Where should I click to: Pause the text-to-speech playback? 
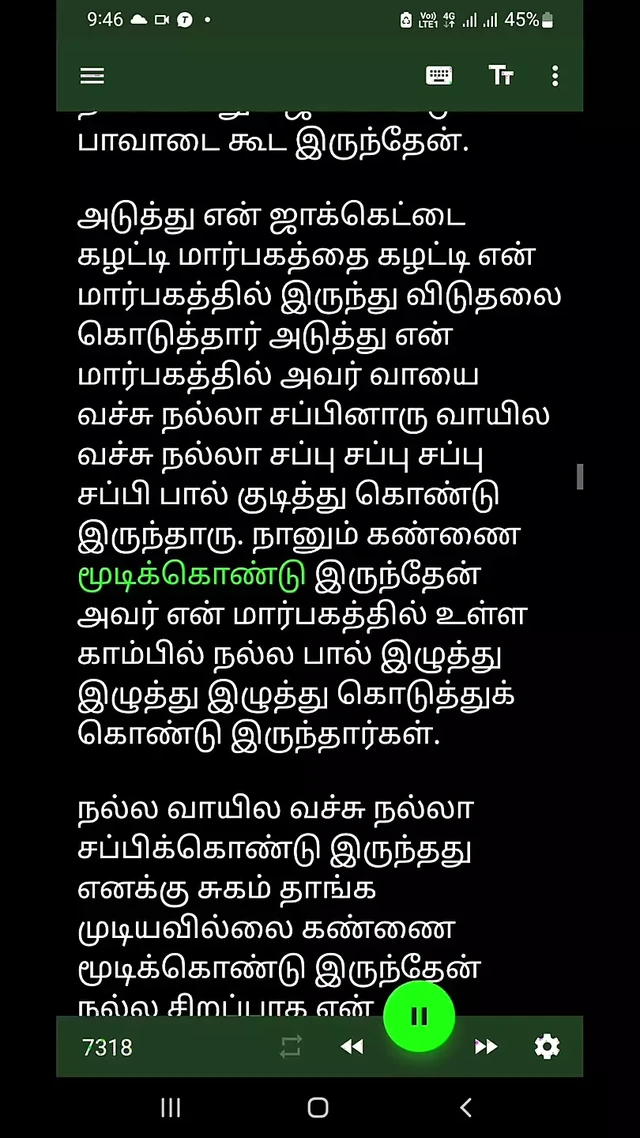(x=419, y=1017)
